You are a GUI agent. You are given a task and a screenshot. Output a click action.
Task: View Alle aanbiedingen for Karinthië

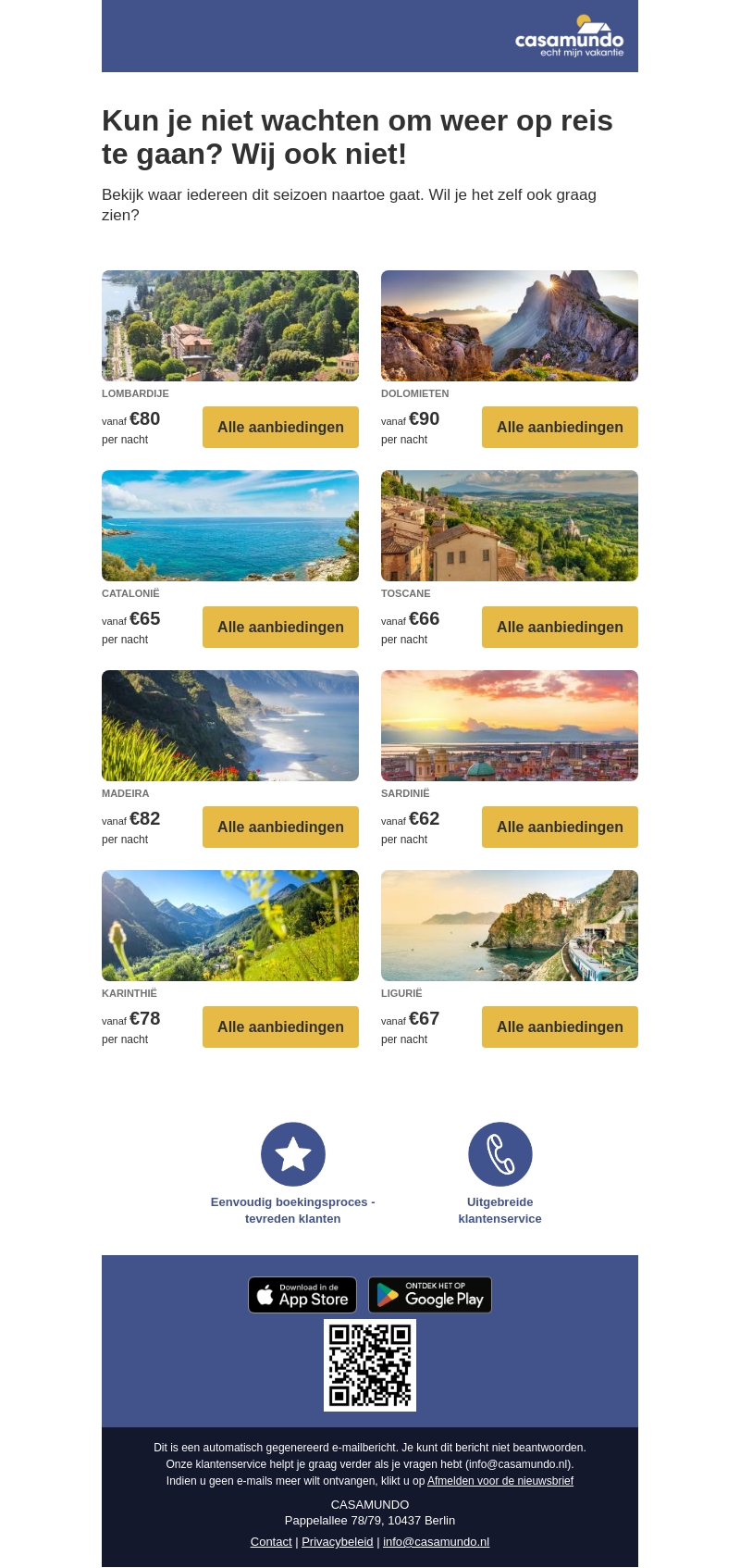click(x=280, y=1027)
